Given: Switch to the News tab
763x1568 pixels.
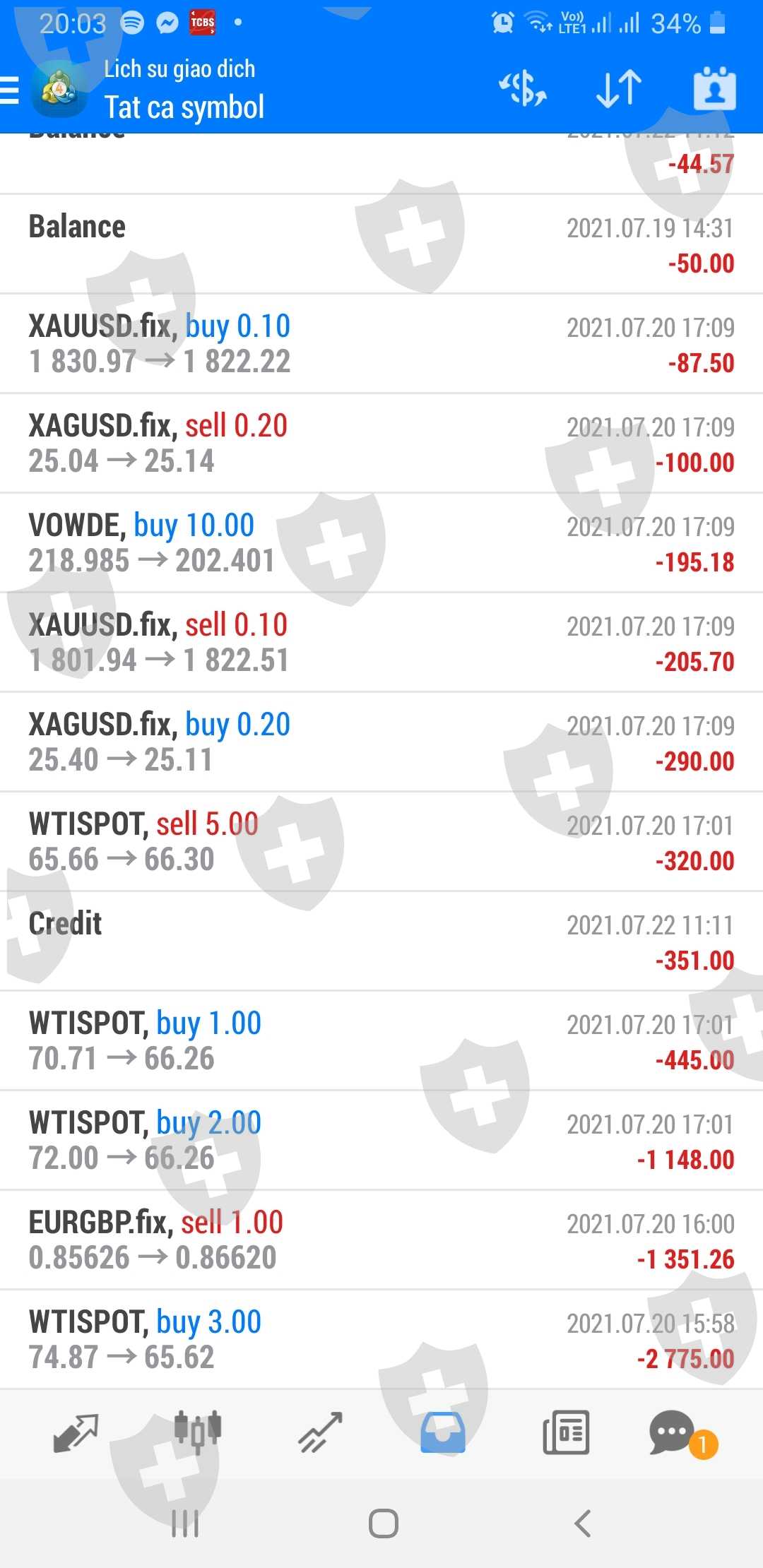Looking at the screenshot, I should point(566,1432).
